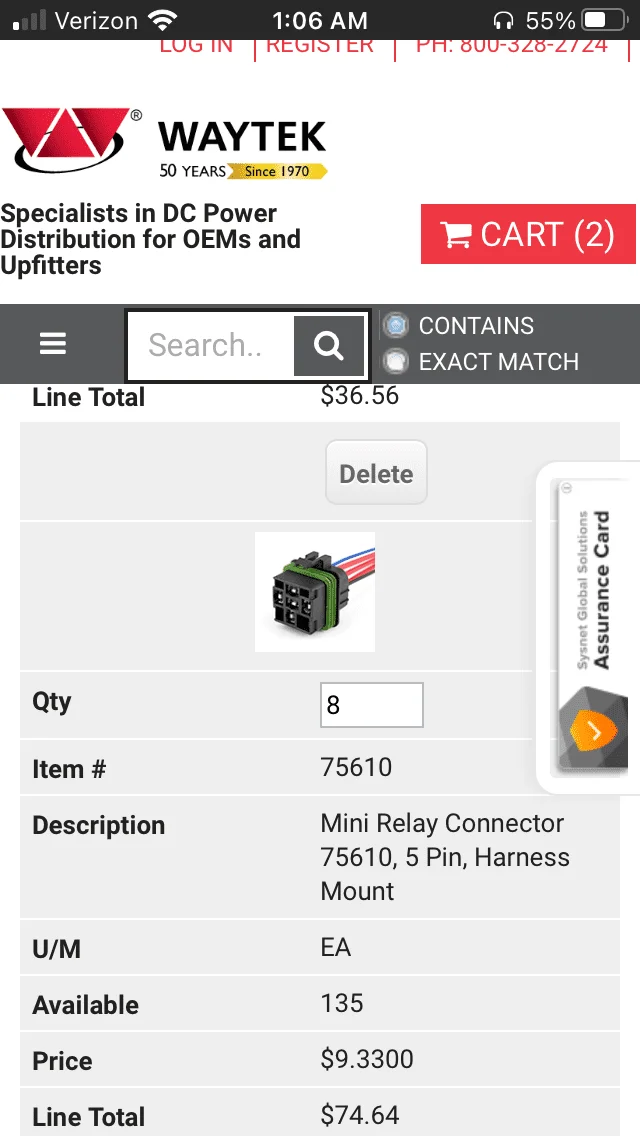Viewport: 640px width, 1136px height.
Task: Go to Waytek home via logo
Action: (165, 142)
